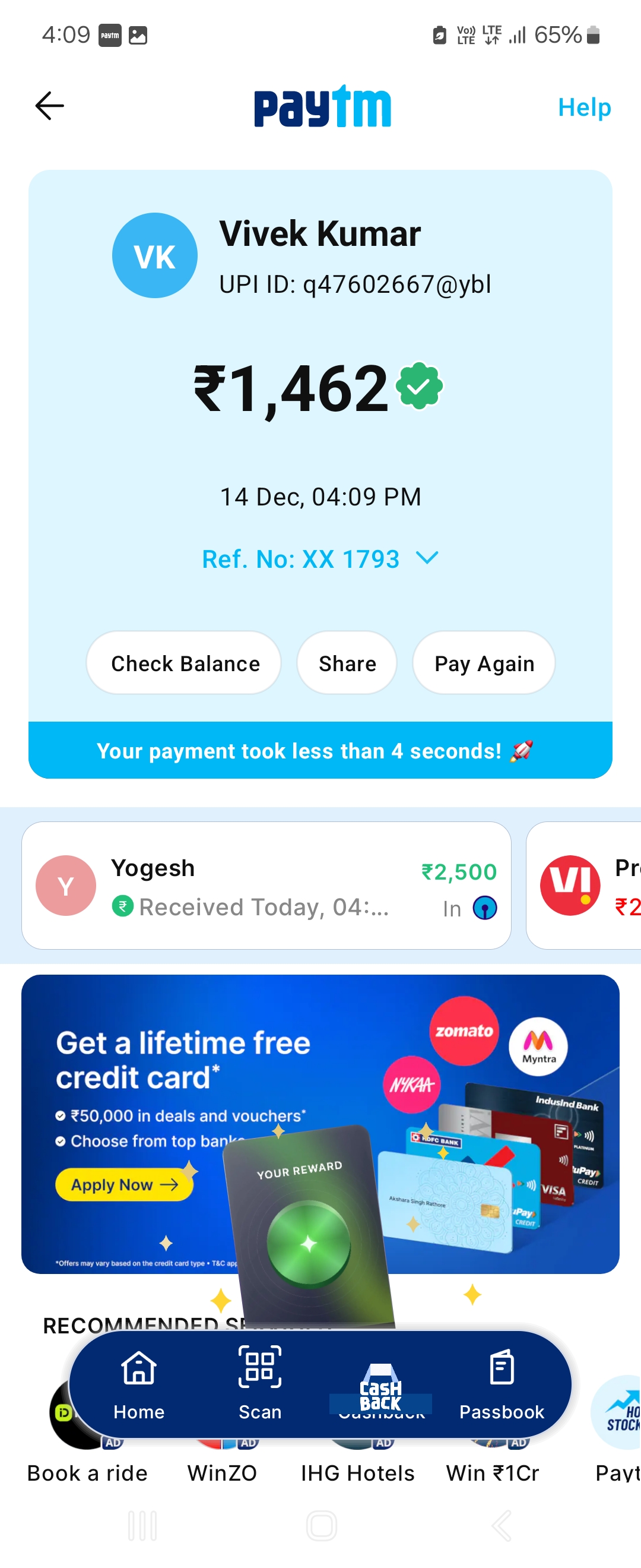Tap the system home button
The height and width of the screenshot is (1568, 641).
click(x=321, y=1525)
